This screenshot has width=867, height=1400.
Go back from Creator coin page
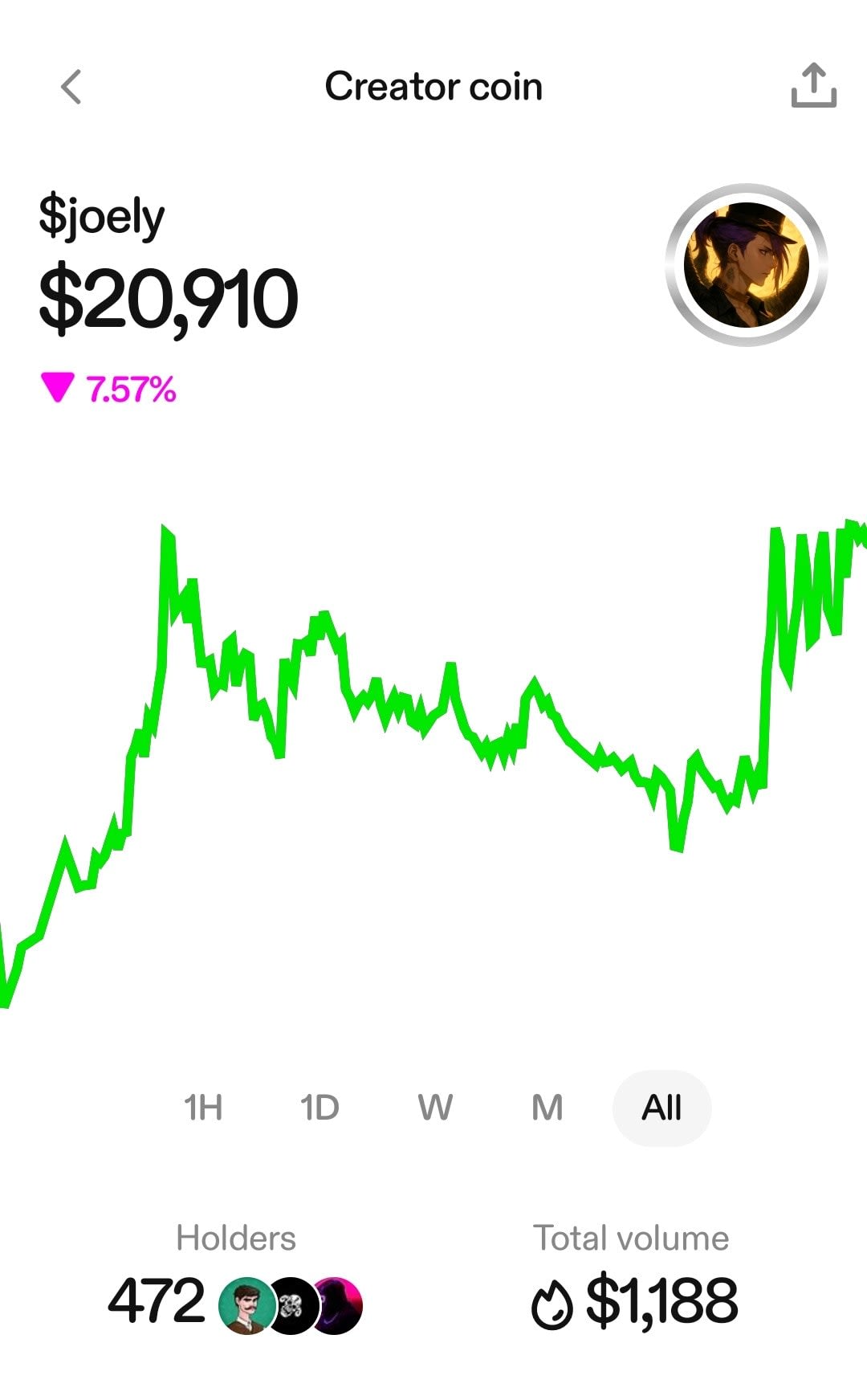[x=71, y=87]
